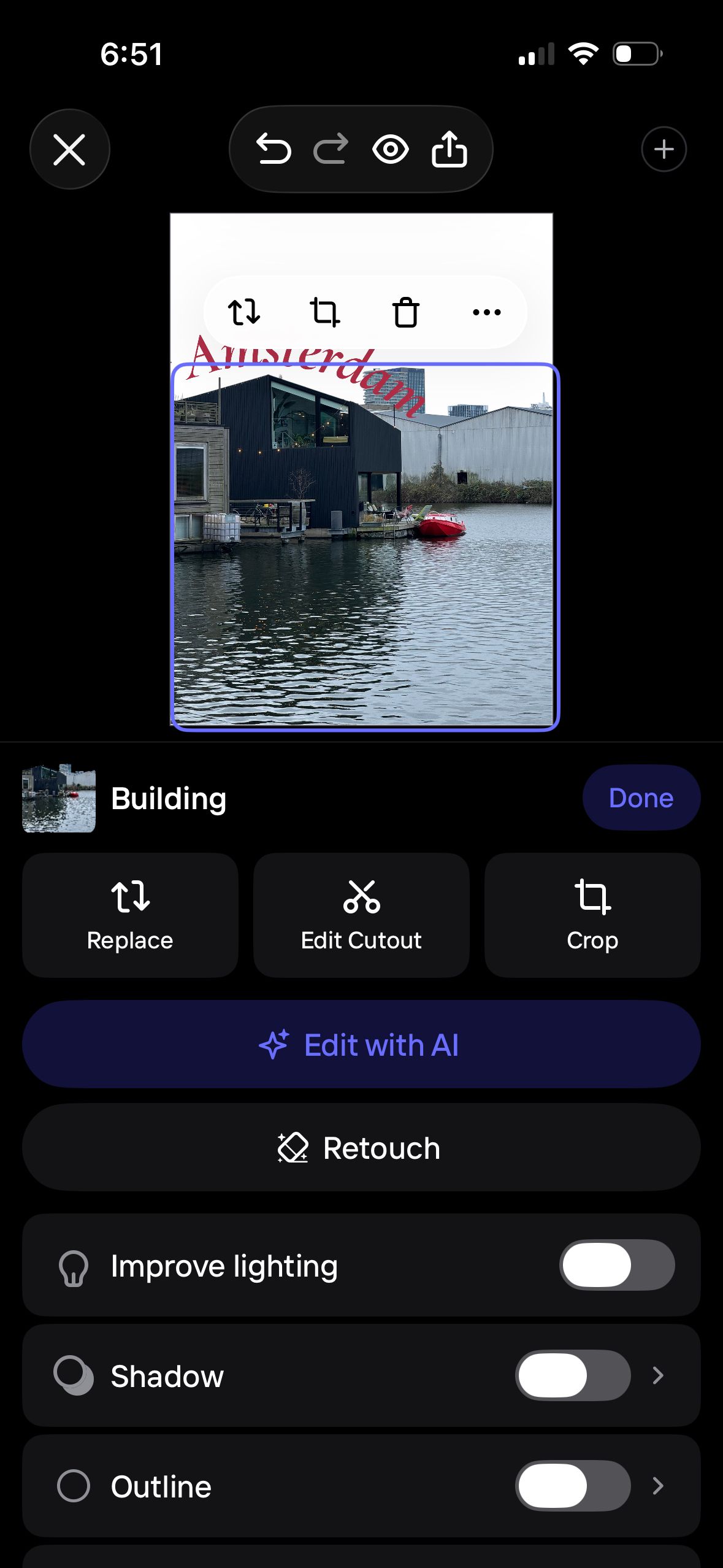The width and height of the screenshot is (723, 1568).
Task: Turn on the Shadow switch
Action: click(573, 1376)
